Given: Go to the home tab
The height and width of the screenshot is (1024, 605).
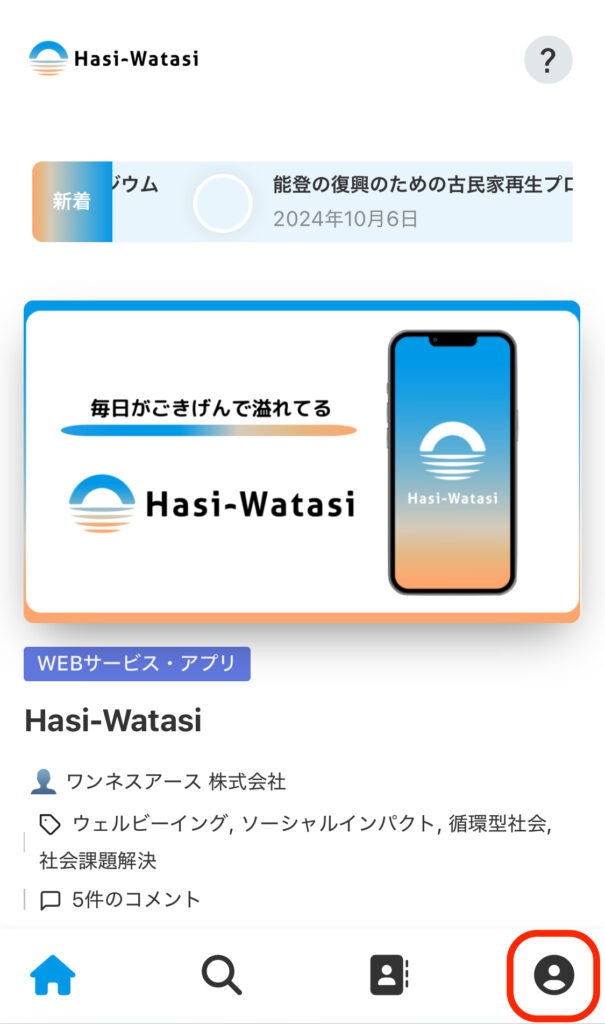Looking at the screenshot, I should coord(53,974).
